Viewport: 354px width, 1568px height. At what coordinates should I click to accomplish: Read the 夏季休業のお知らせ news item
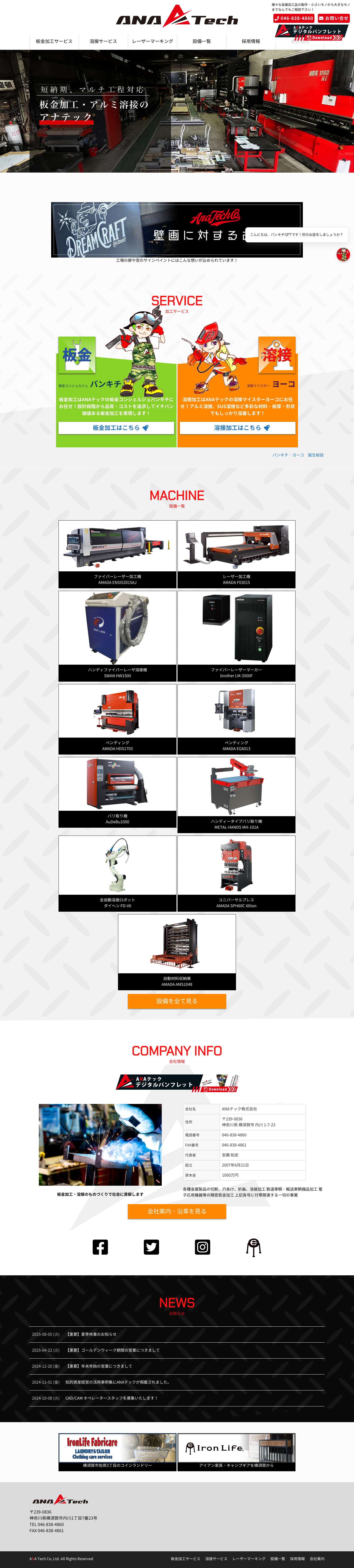tap(99, 1334)
